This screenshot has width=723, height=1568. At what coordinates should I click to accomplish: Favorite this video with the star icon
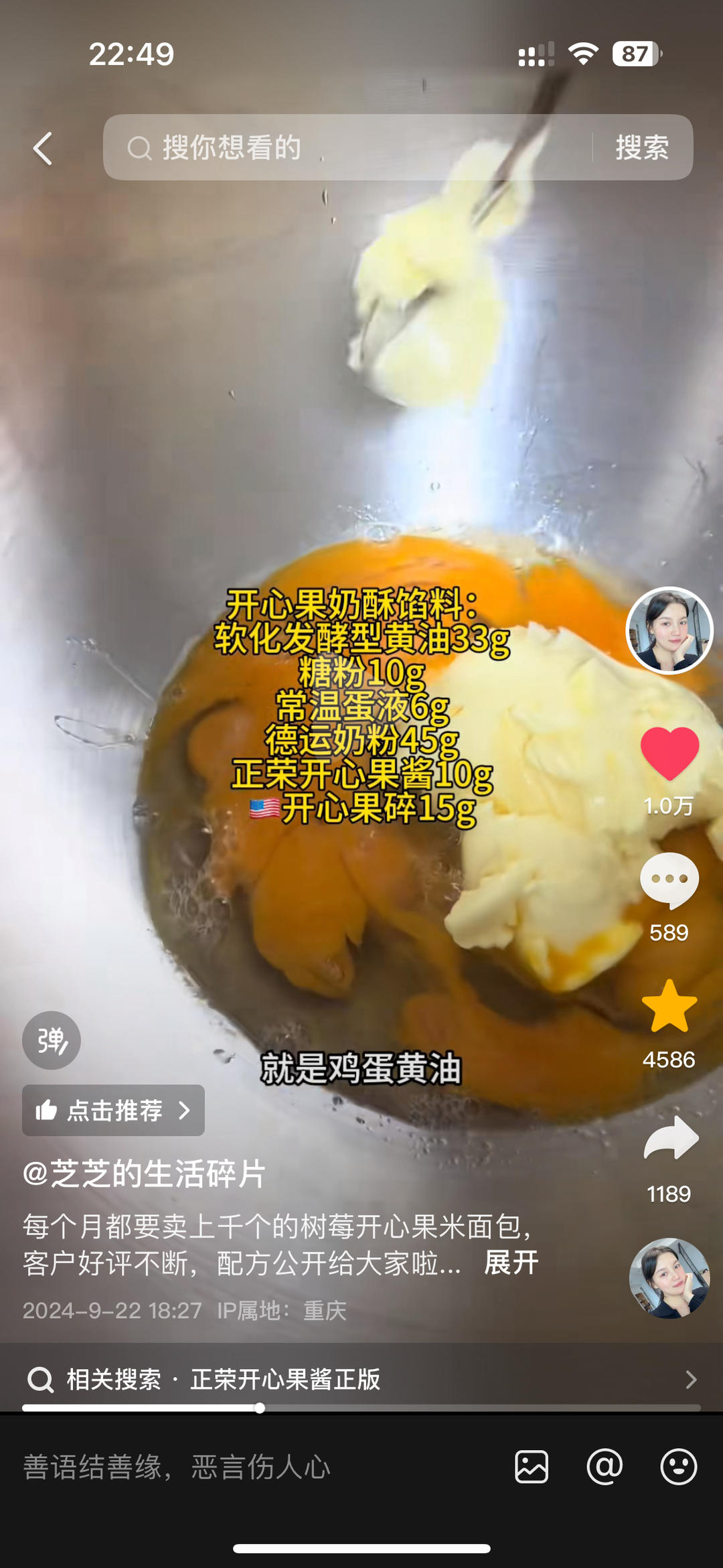[669, 1006]
